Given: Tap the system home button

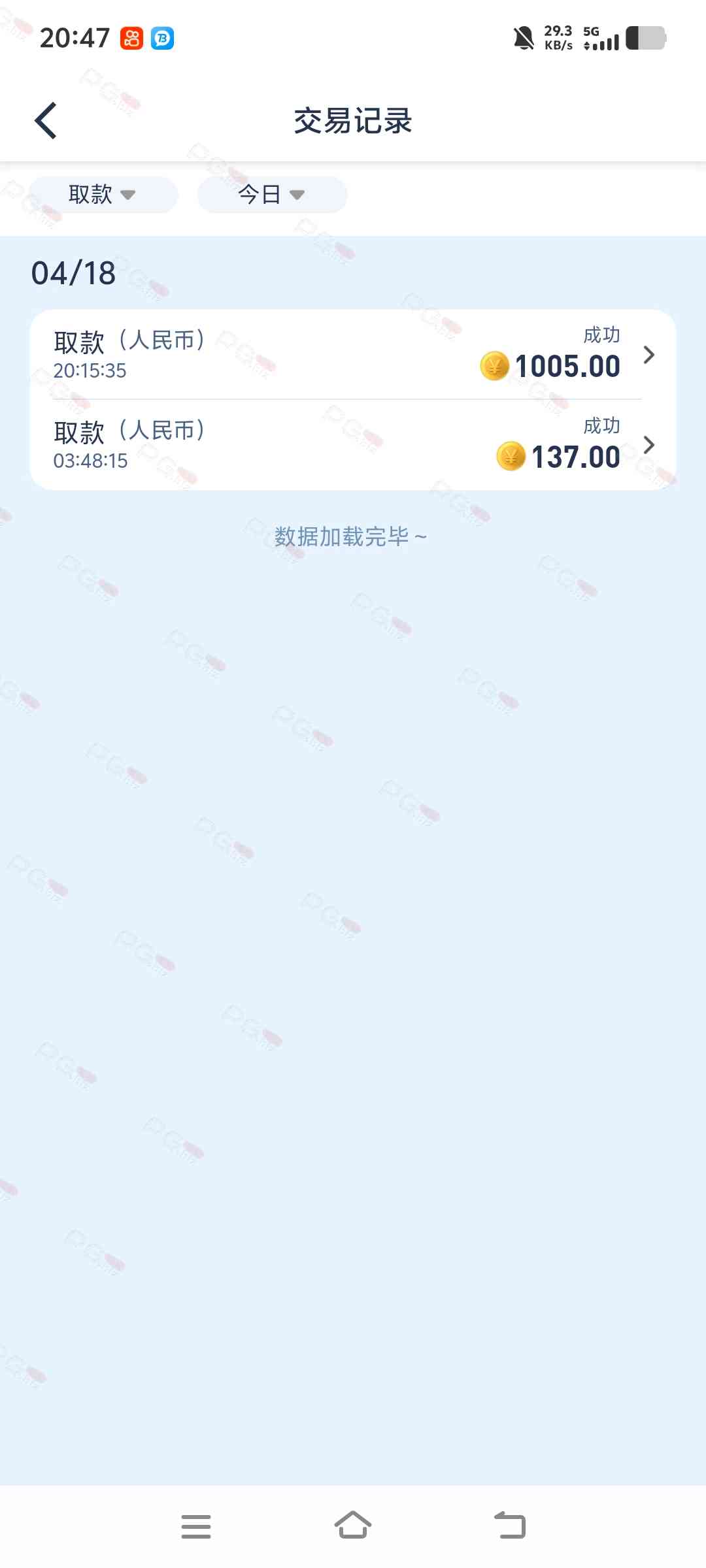Looking at the screenshot, I should 353,1526.
